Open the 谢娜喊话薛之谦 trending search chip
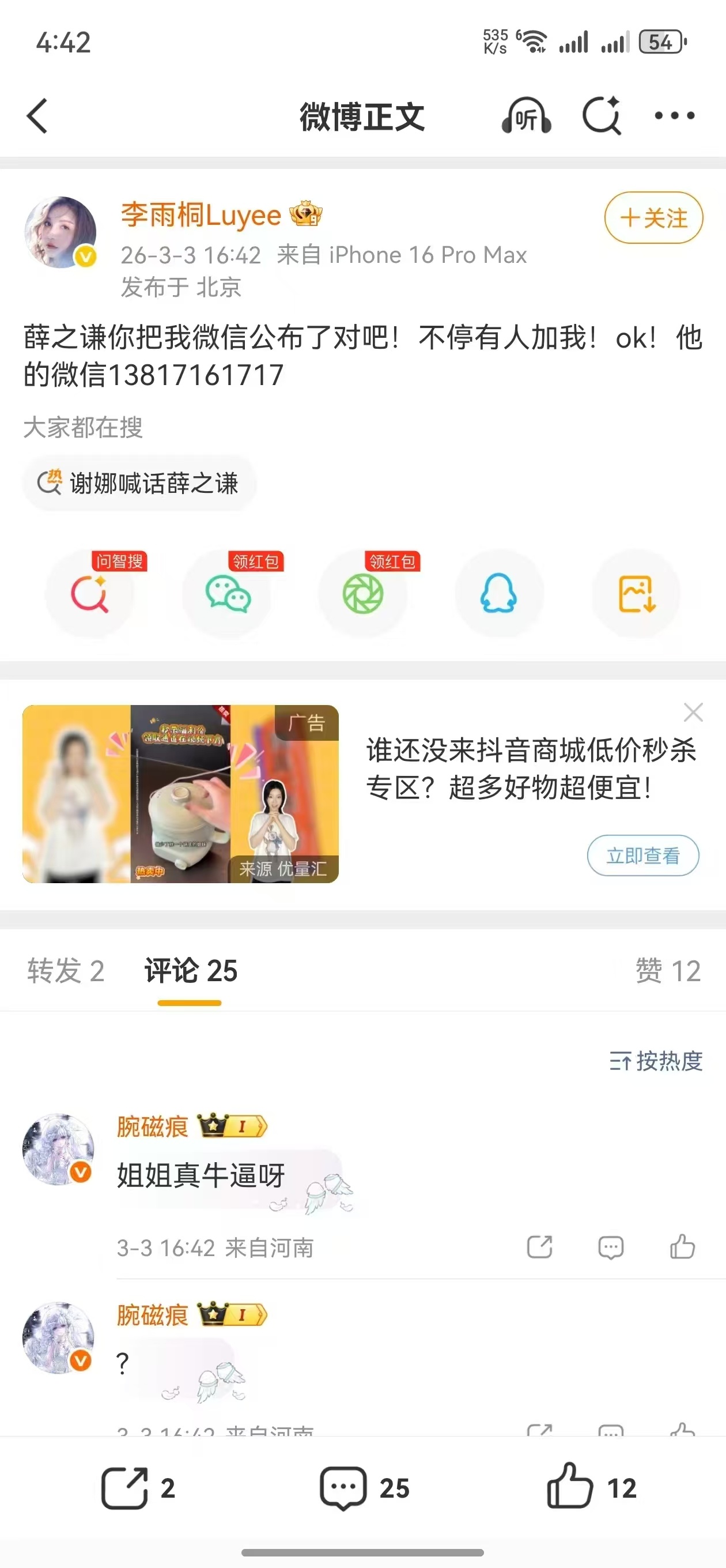Image resolution: width=726 pixels, height=1568 pixels. [x=139, y=482]
